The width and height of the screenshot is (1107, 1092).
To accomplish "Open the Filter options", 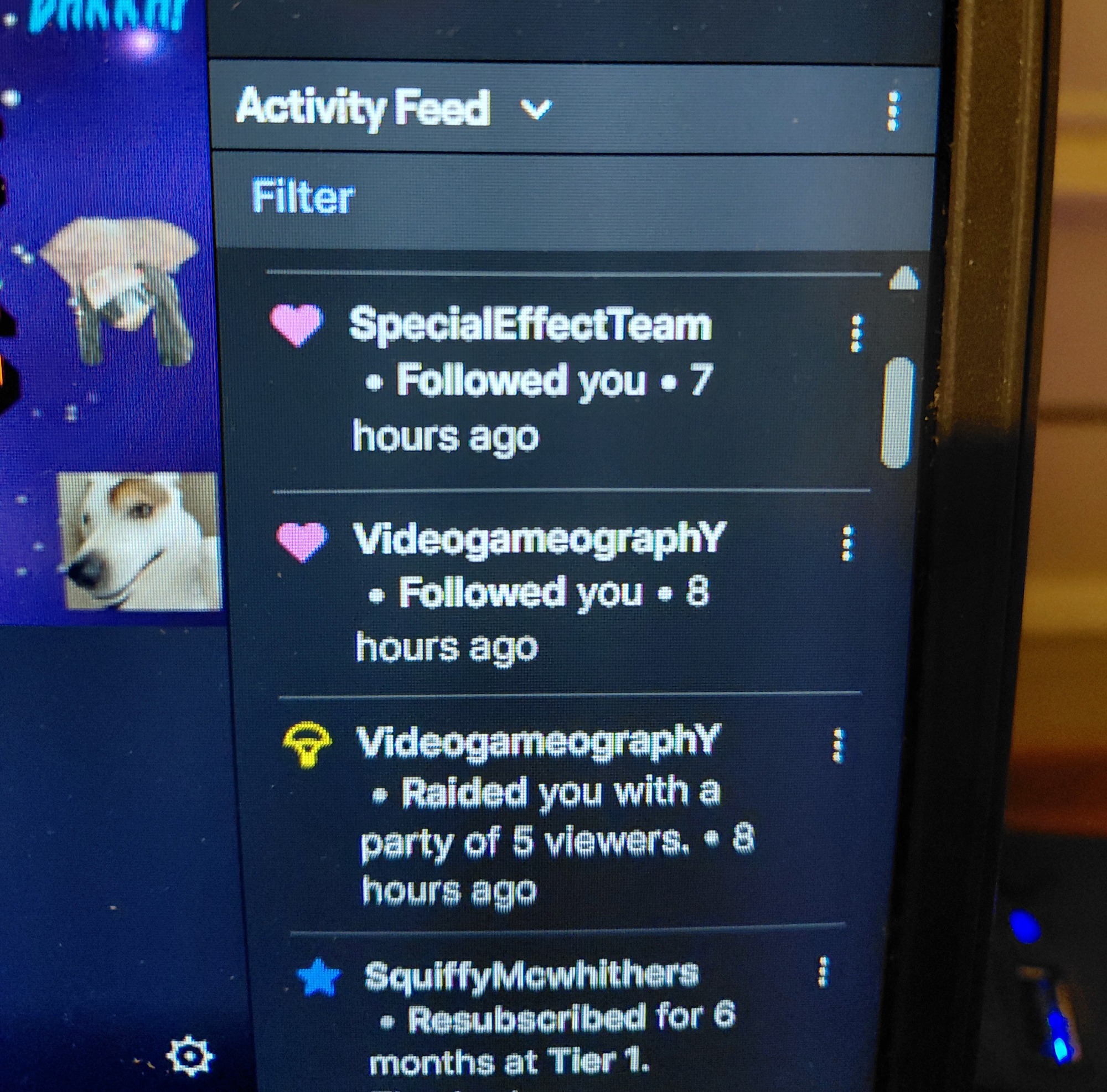I will coord(303,196).
